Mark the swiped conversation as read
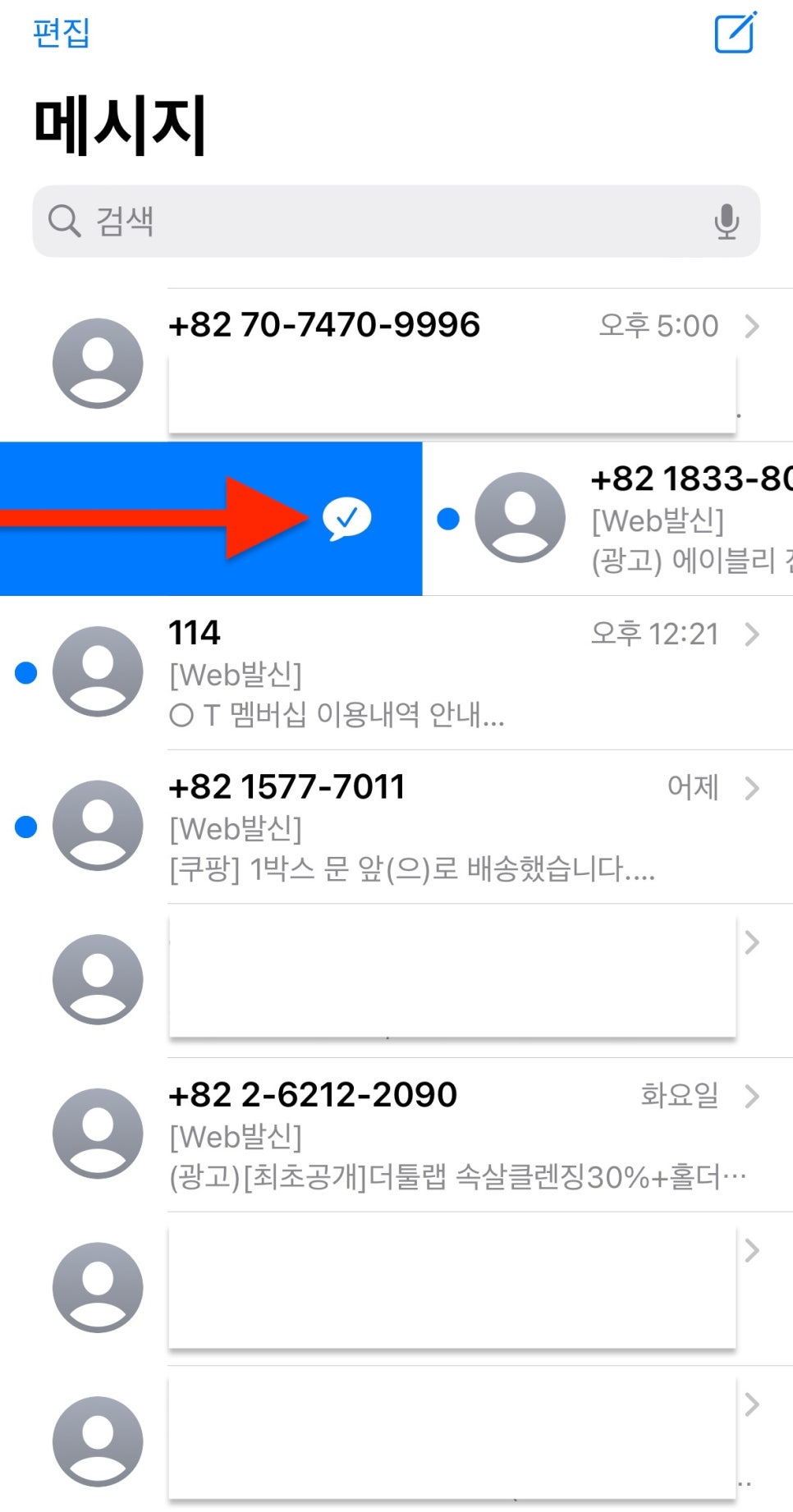 (x=346, y=518)
